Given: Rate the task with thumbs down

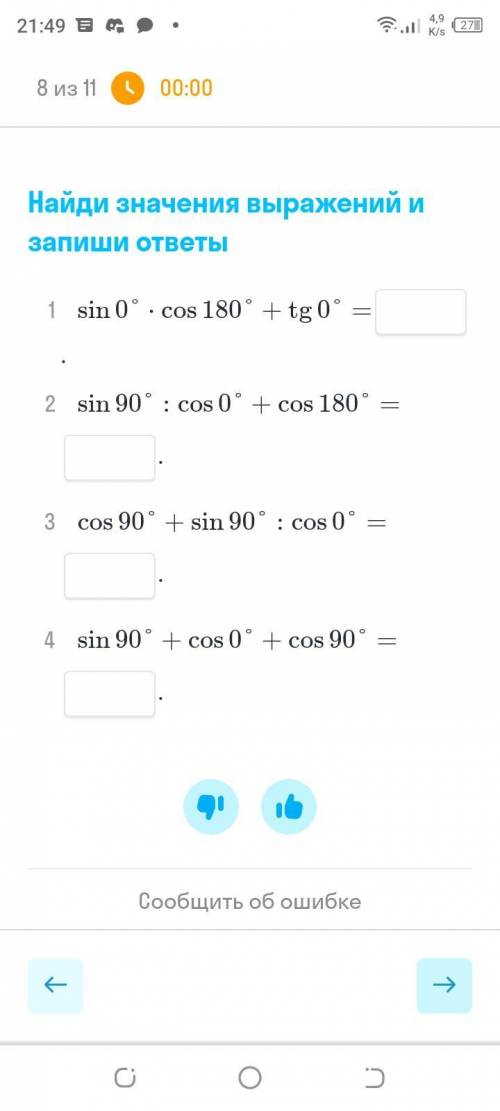Looking at the screenshot, I should pyautogui.click(x=211, y=806).
